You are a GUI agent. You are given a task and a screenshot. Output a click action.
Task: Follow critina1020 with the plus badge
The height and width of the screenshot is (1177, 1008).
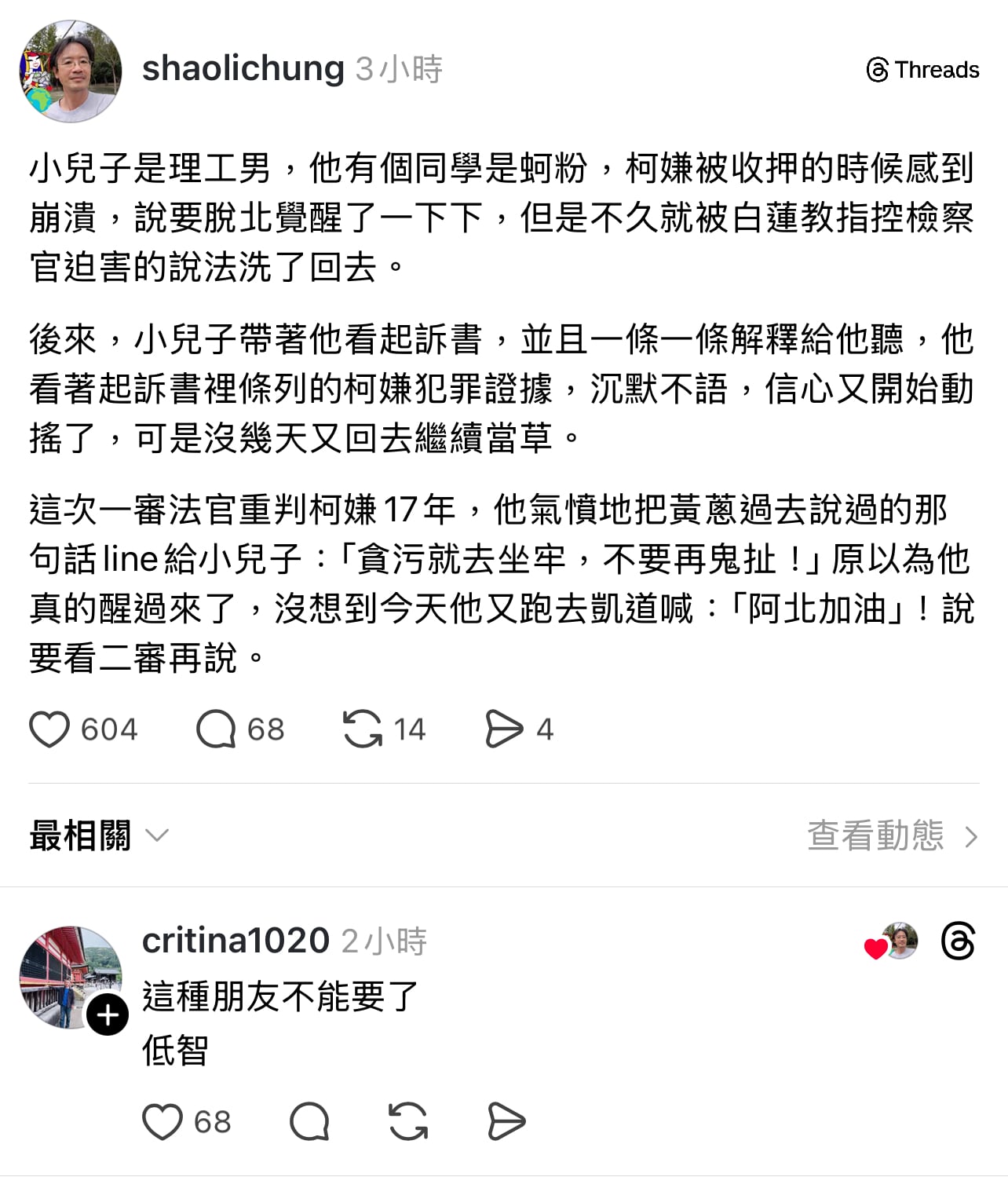click(108, 1015)
